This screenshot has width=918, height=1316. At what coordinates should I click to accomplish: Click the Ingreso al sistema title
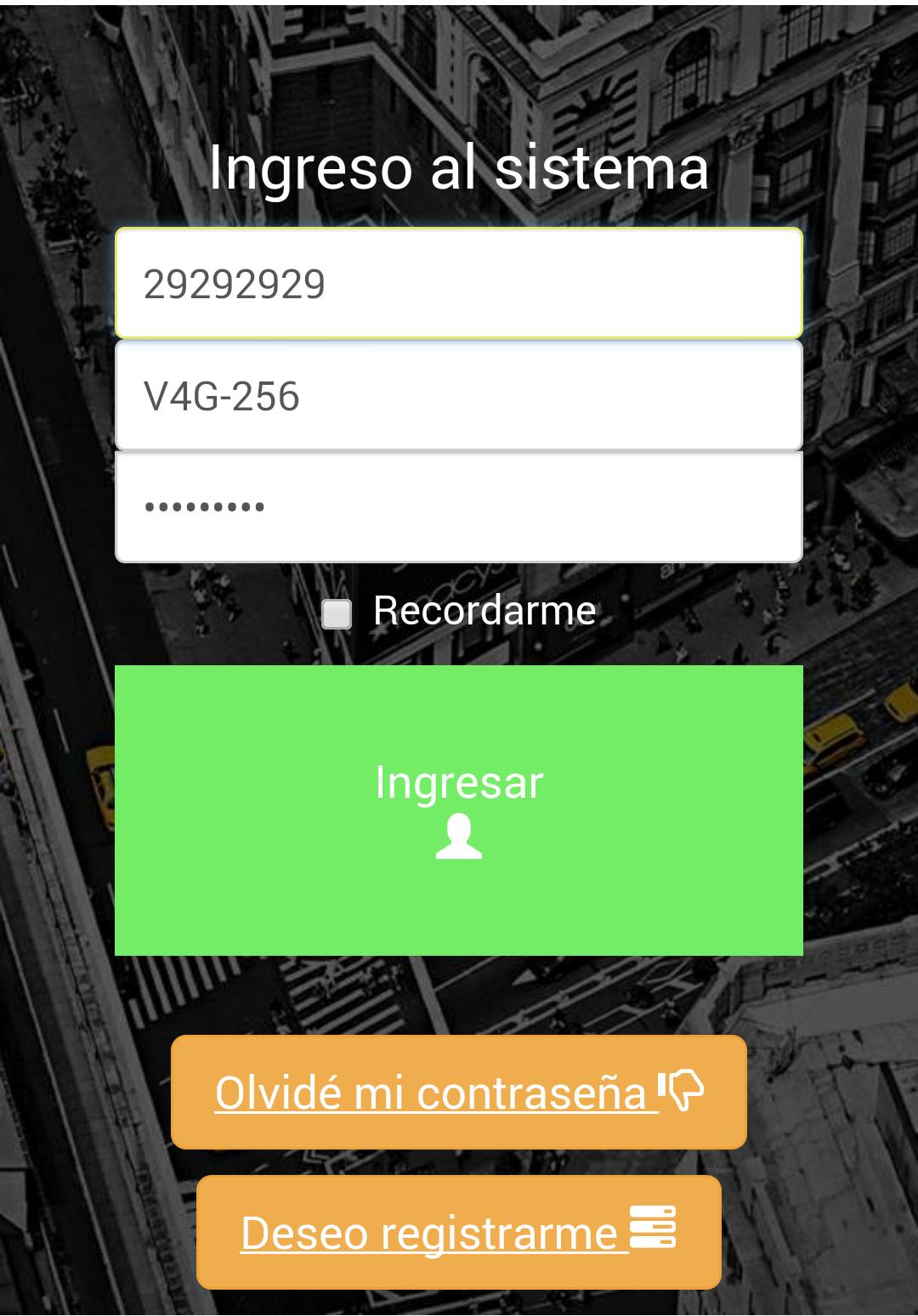[459, 170]
